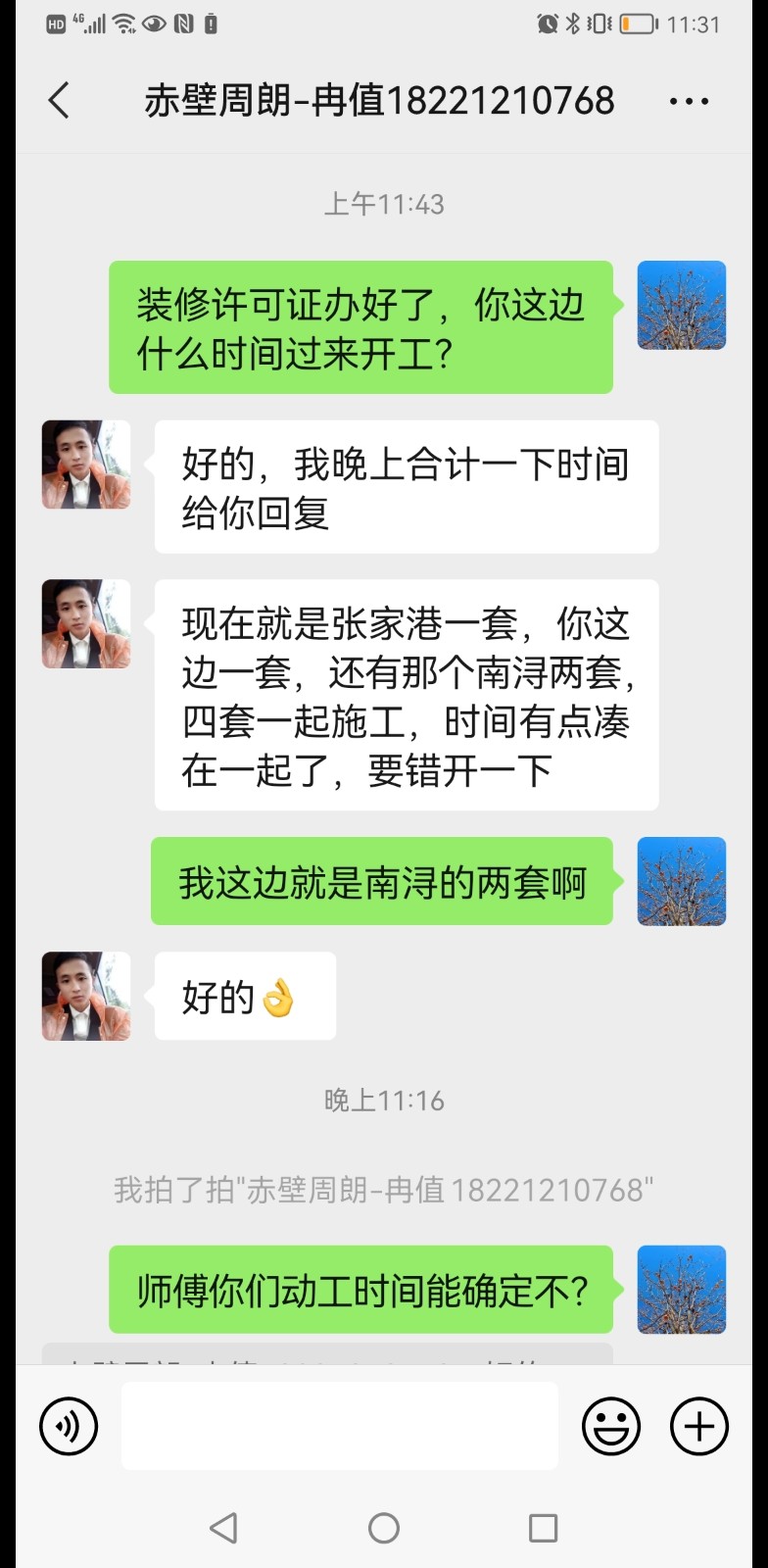
Task: Open contact avatar beside 好的，我晚上合计一下时间
Action: (x=86, y=465)
